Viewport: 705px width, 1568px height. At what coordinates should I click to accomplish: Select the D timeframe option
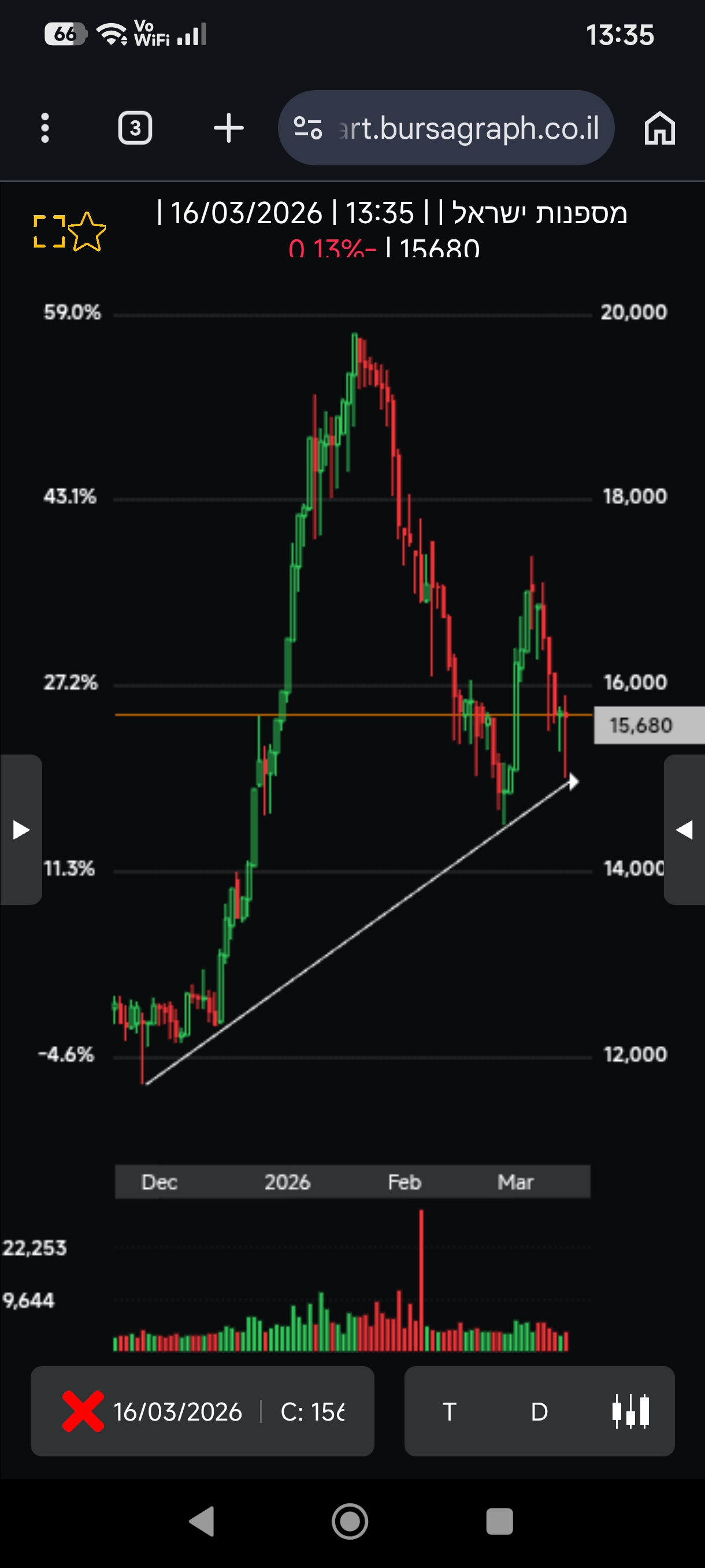pos(539,1411)
